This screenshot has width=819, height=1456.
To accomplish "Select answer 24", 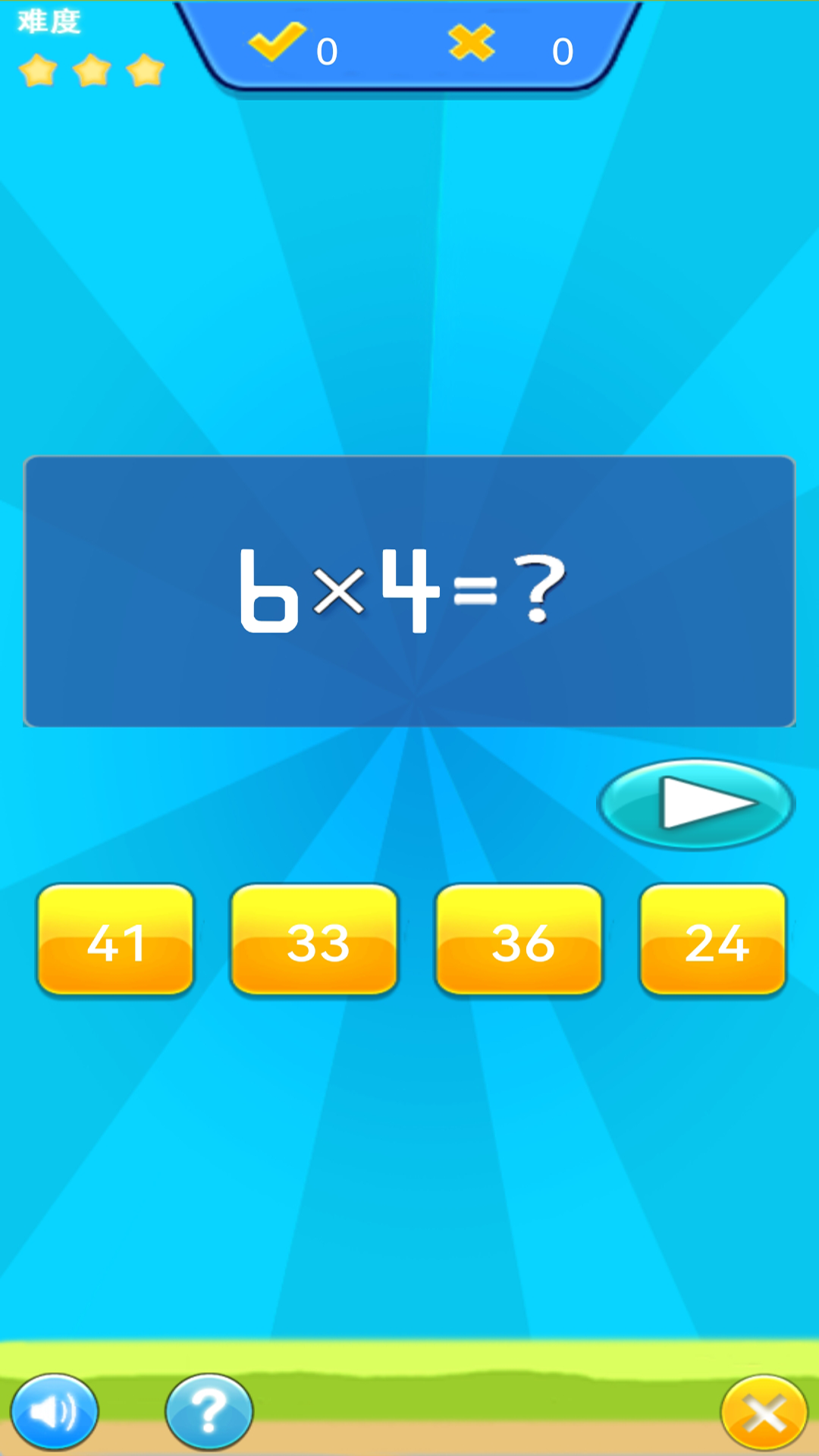I will click(713, 940).
